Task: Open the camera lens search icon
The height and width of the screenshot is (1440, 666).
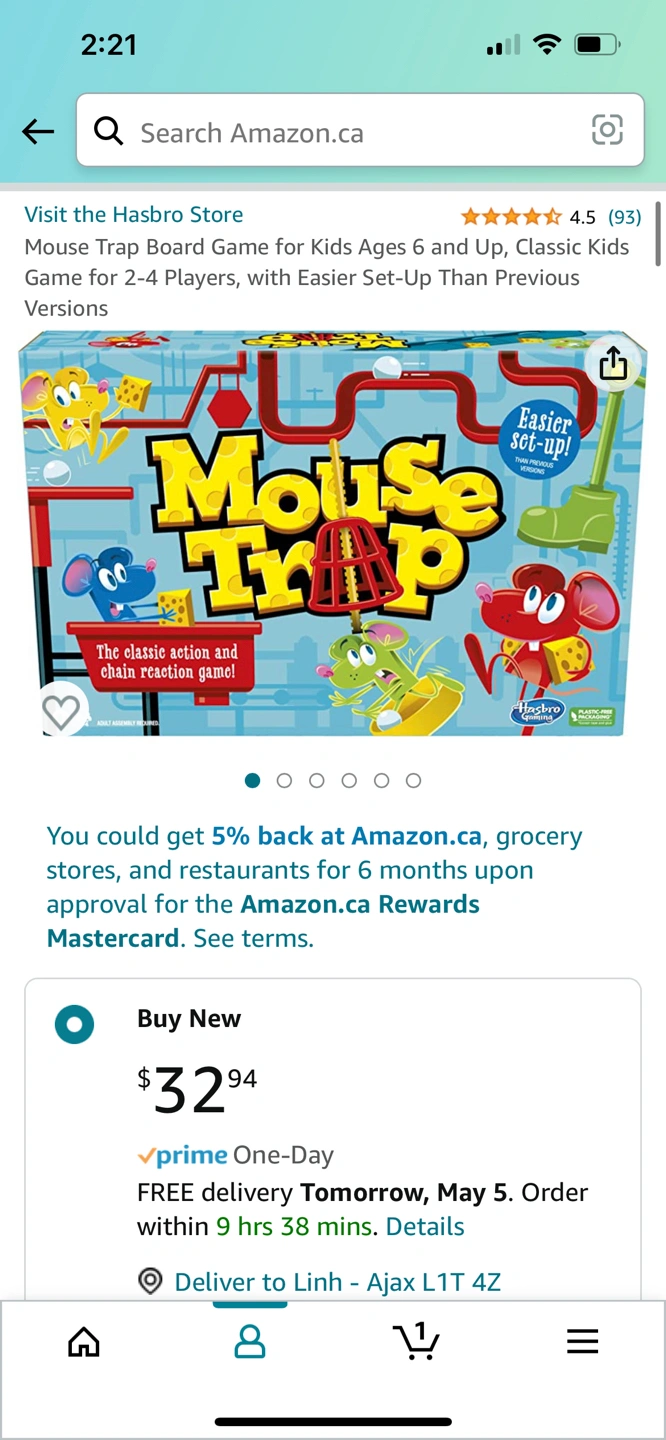Action: pos(607,130)
